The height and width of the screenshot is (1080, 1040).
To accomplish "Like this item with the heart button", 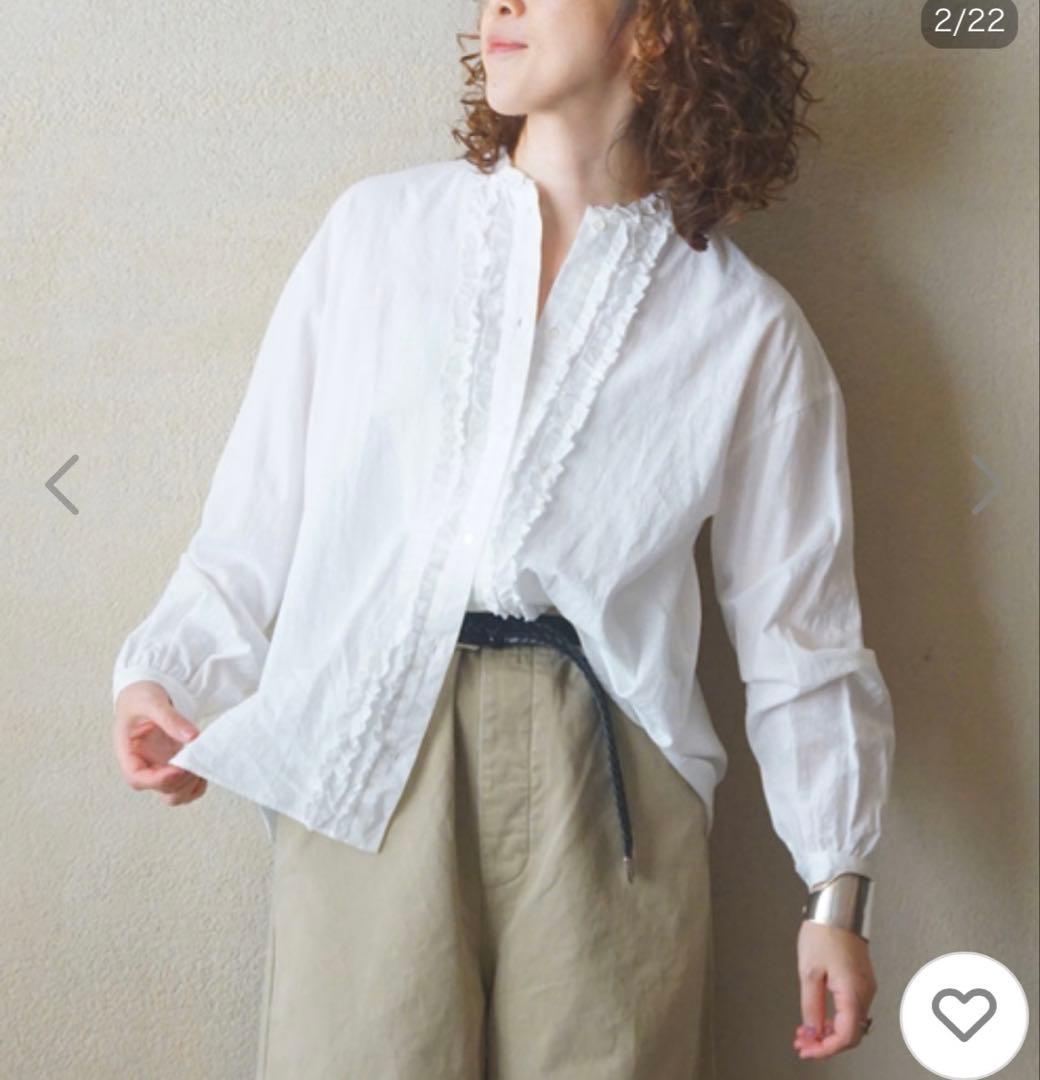I will (964, 1014).
